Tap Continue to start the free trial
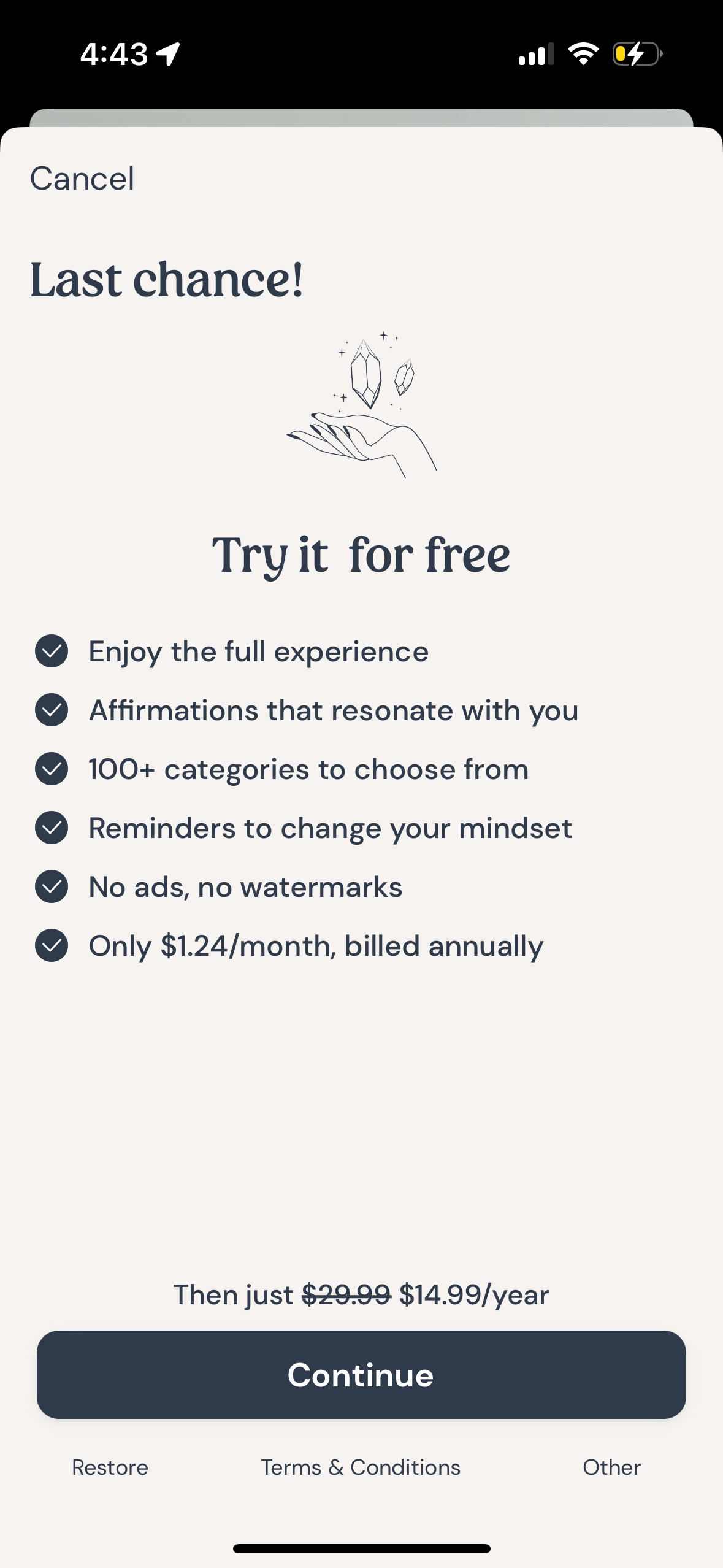 [361, 1374]
